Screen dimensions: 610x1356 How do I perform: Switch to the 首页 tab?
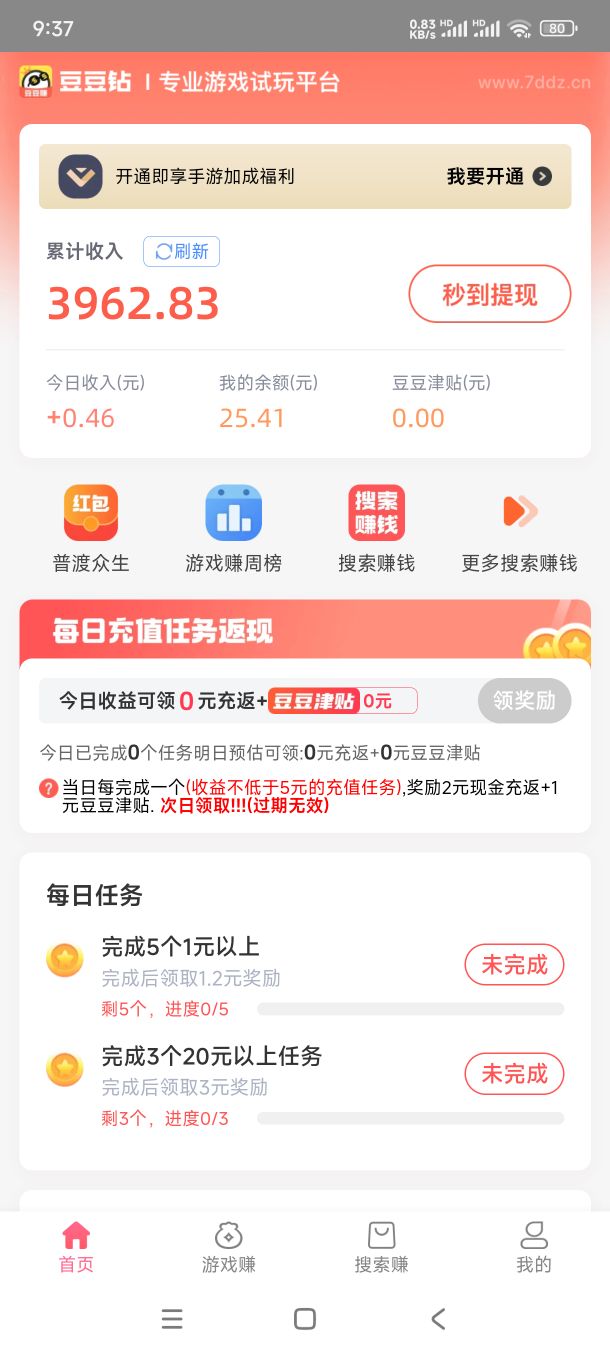pyautogui.click(x=76, y=1247)
